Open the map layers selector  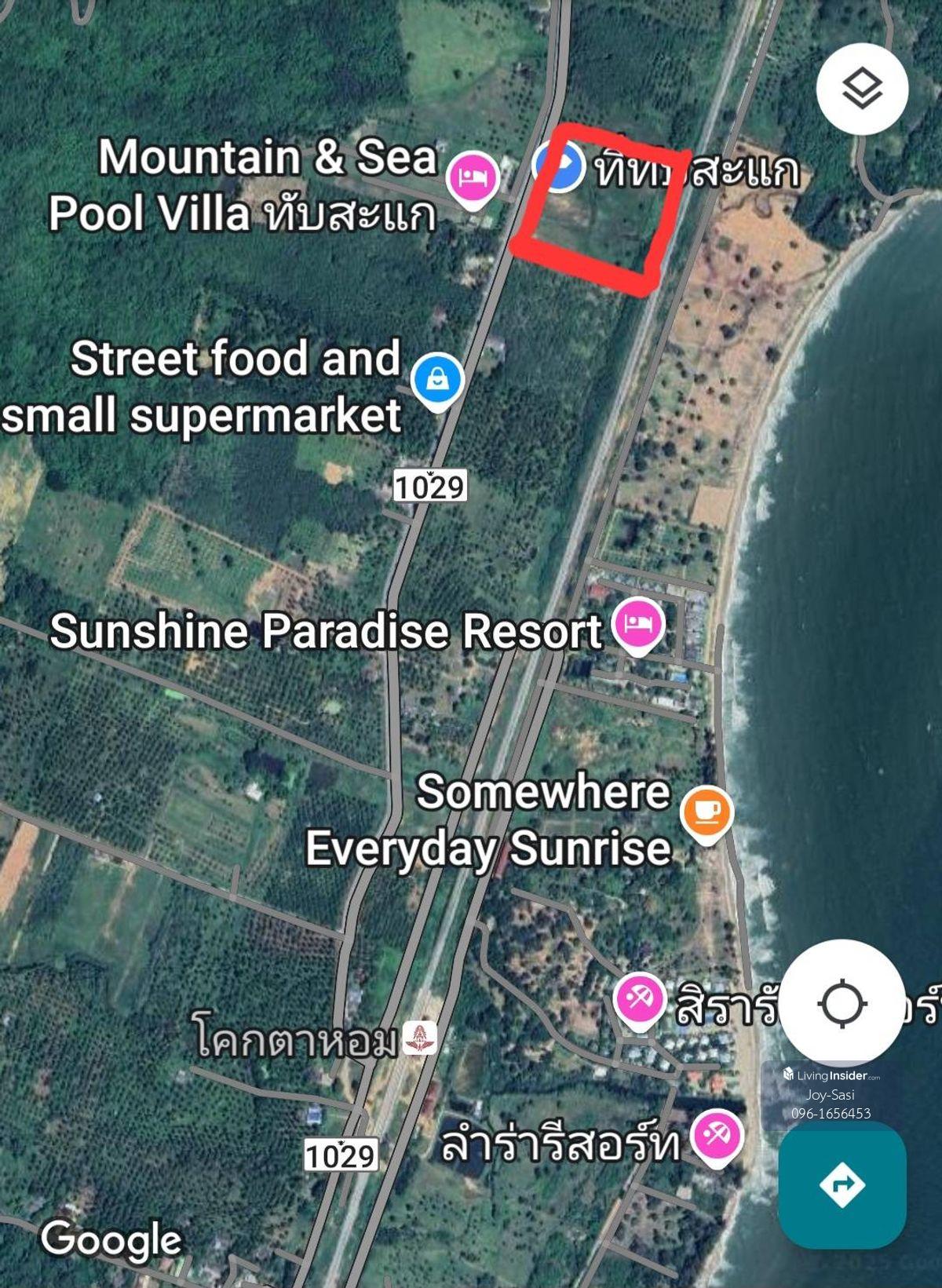[862, 89]
